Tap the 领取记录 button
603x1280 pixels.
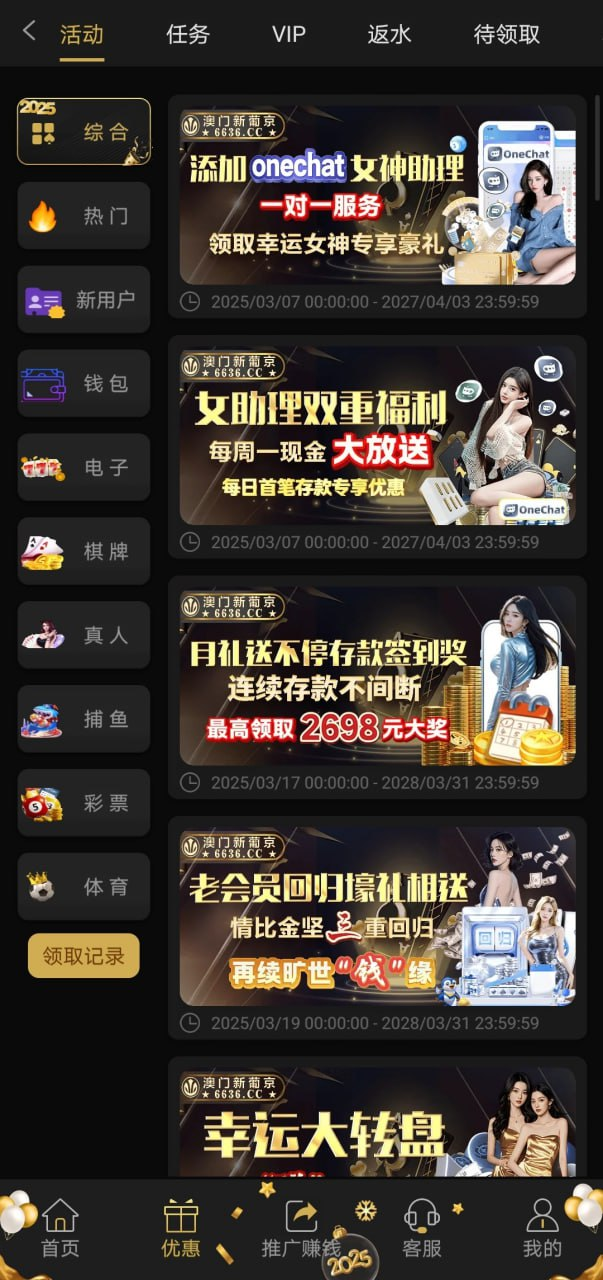point(84,956)
